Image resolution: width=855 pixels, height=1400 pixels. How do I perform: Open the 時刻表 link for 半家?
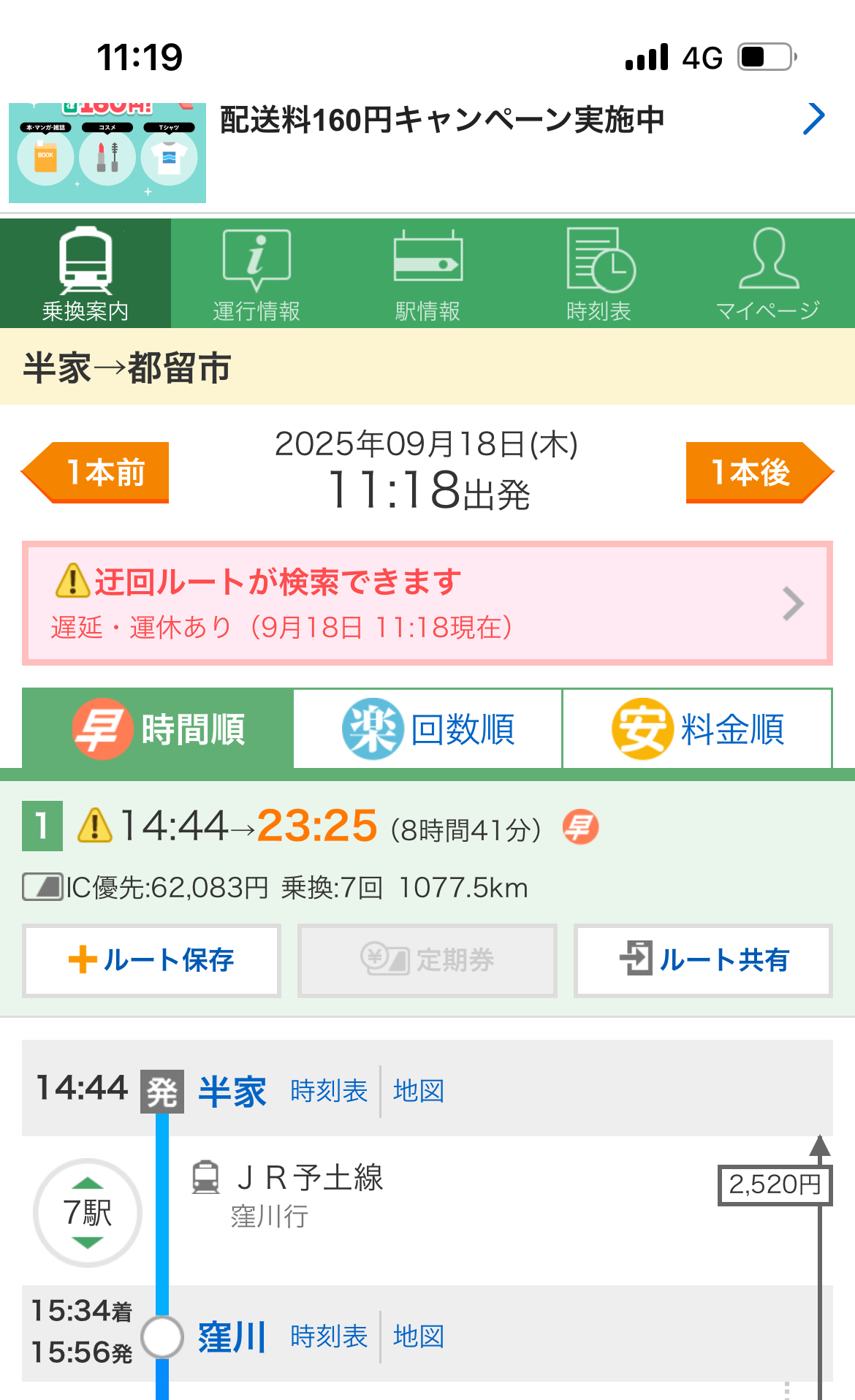point(329,1091)
